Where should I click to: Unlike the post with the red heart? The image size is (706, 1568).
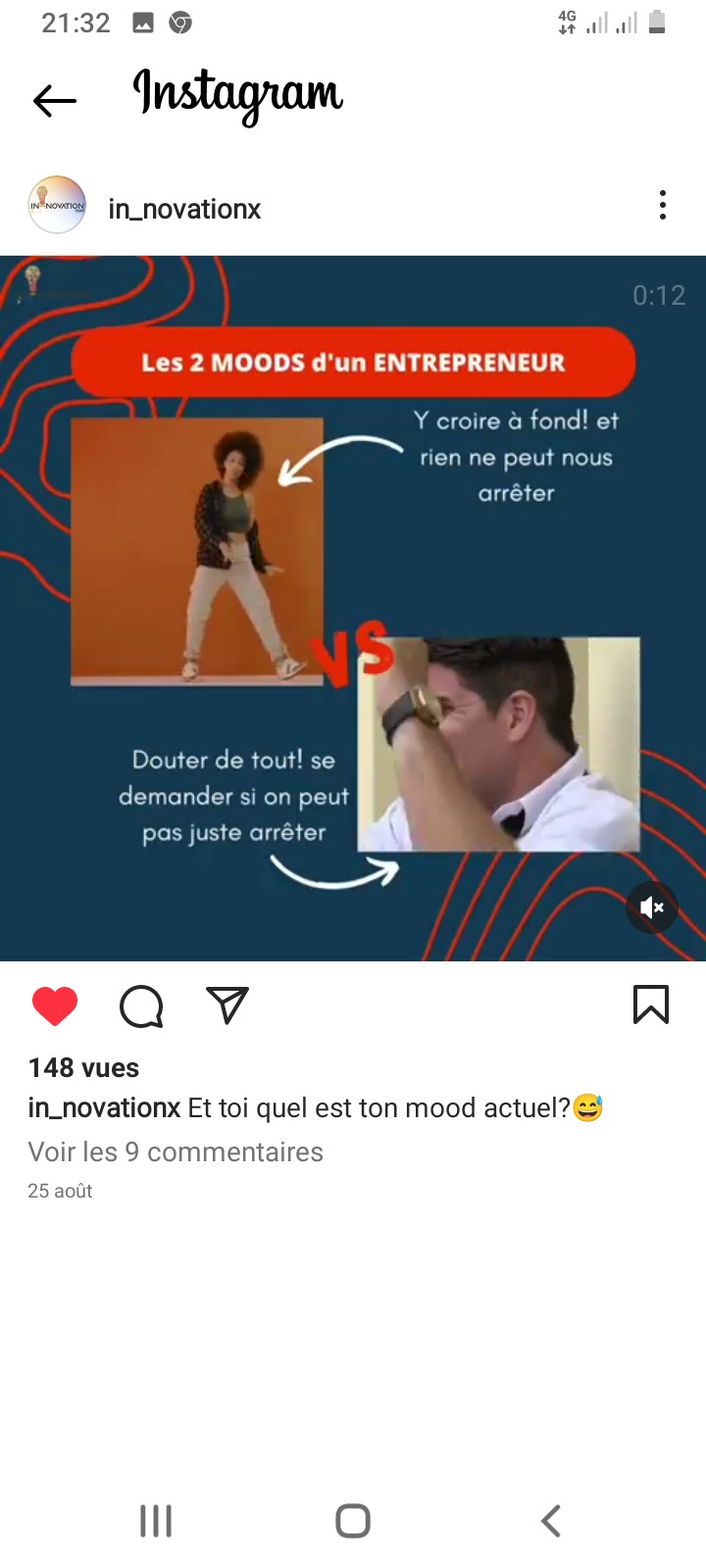click(x=55, y=1006)
